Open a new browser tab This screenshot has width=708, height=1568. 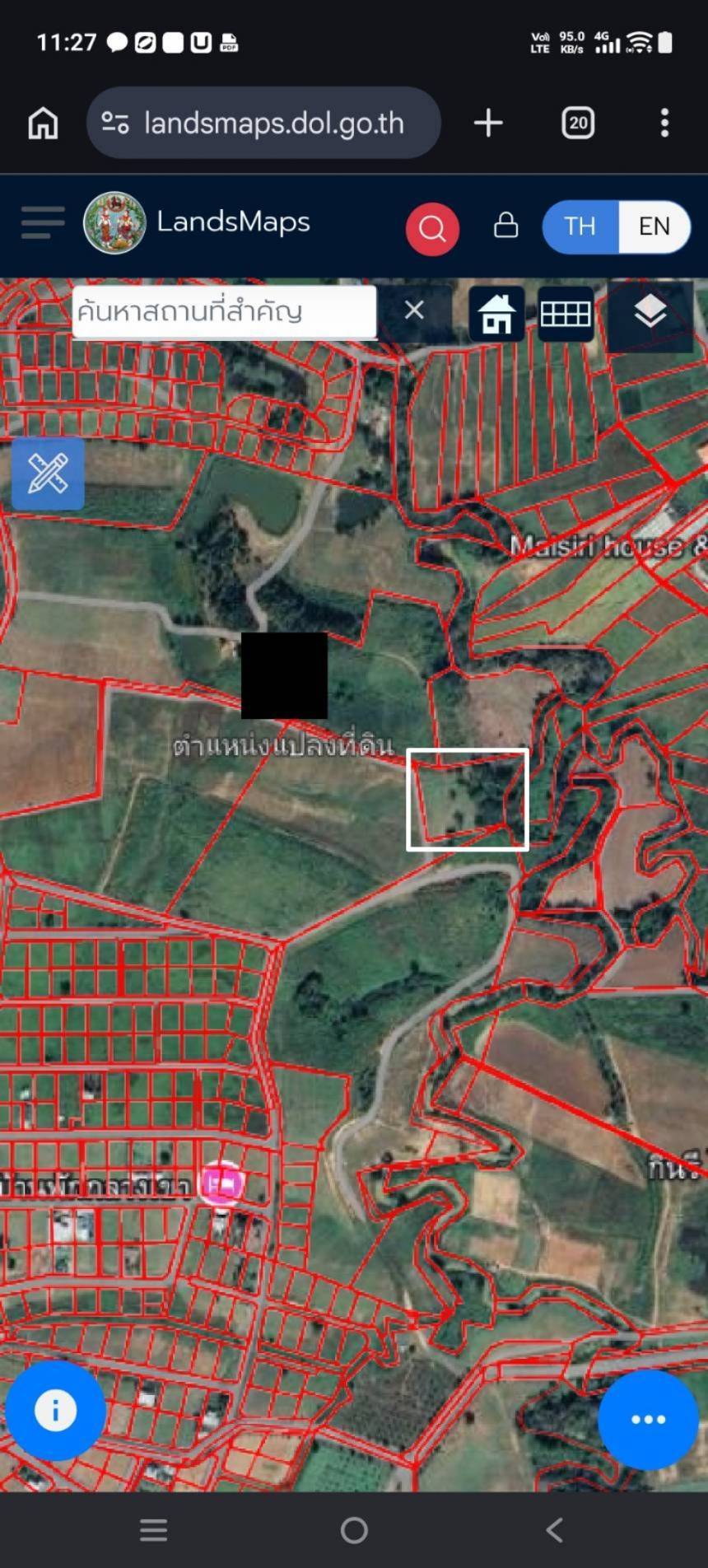pyautogui.click(x=488, y=124)
